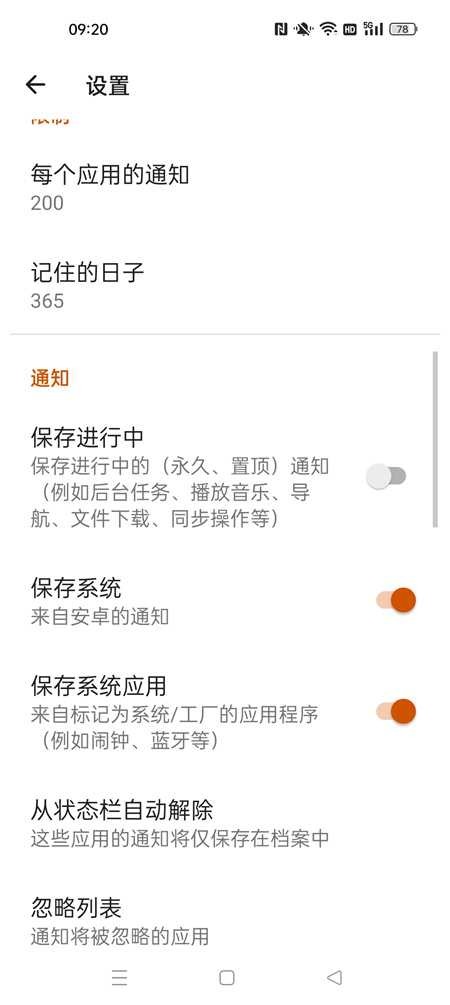The image size is (450, 1005).
Task: Go back using the arrow beside 设置
Action: point(35,85)
